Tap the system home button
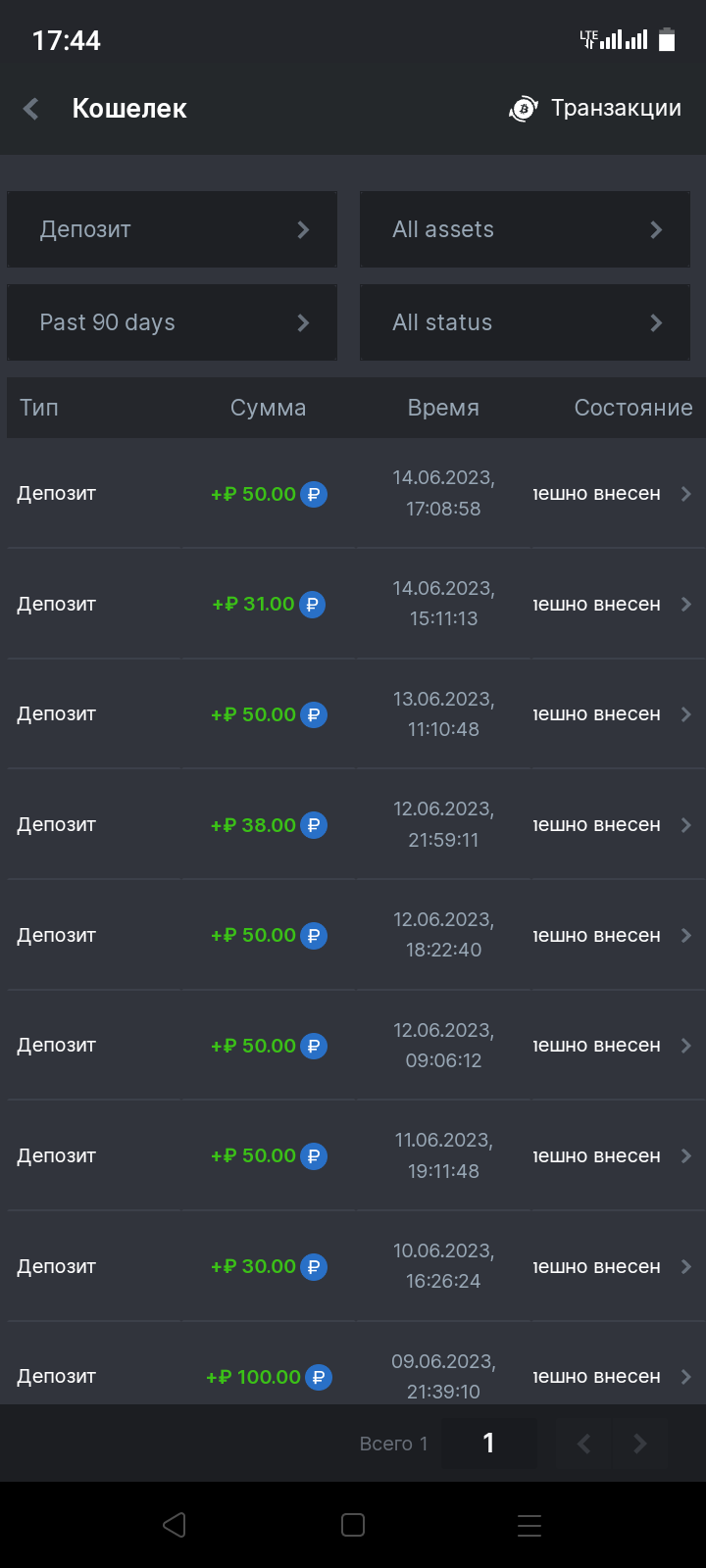 pyautogui.click(x=353, y=1525)
